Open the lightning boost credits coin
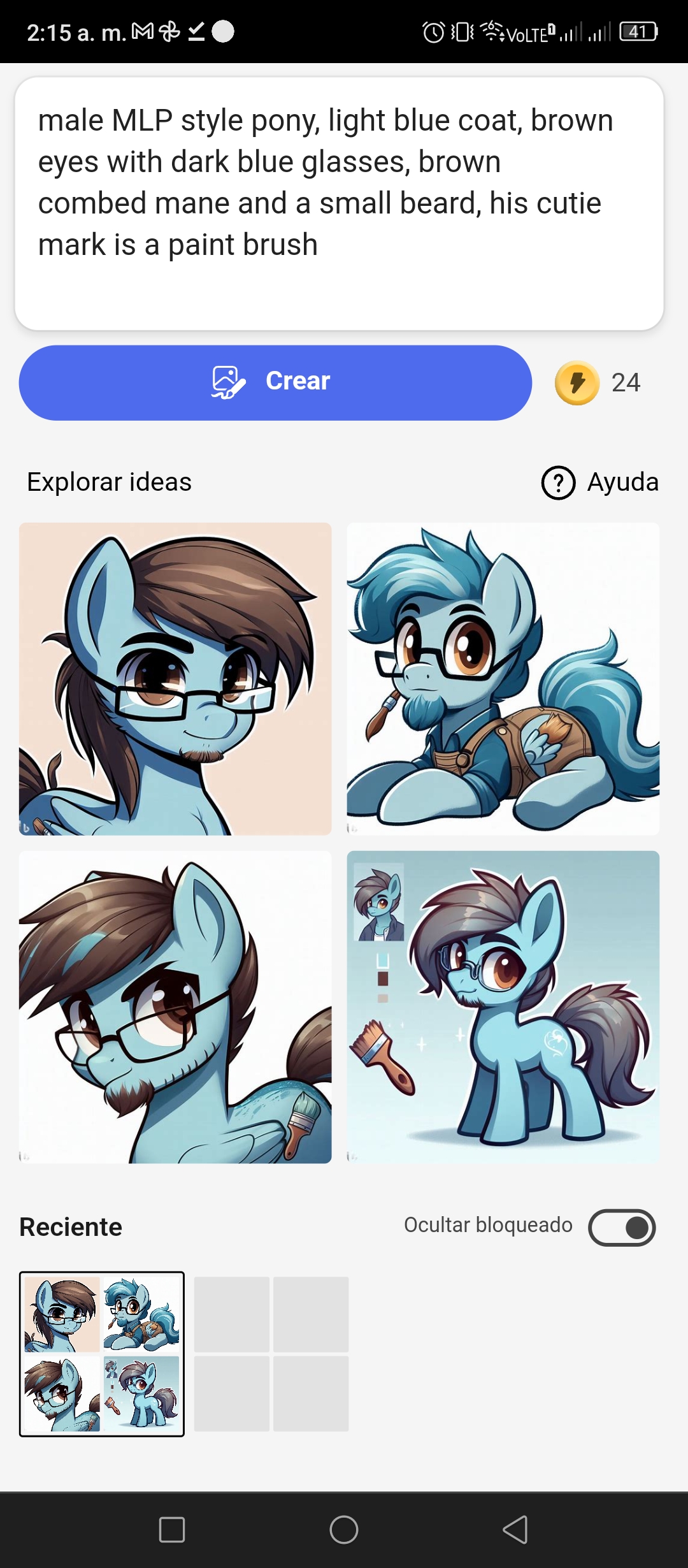Screen dimensions: 688x1568 click(x=577, y=383)
